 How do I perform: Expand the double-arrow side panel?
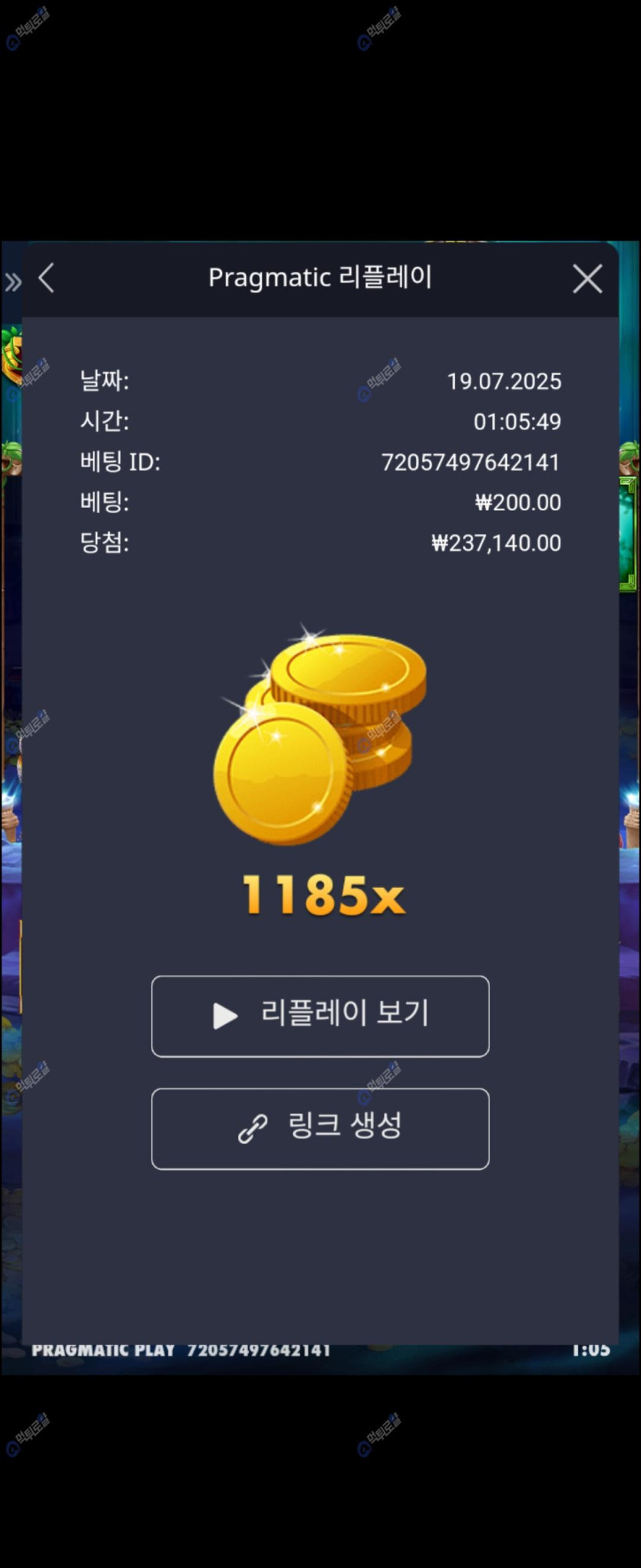coord(12,283)
